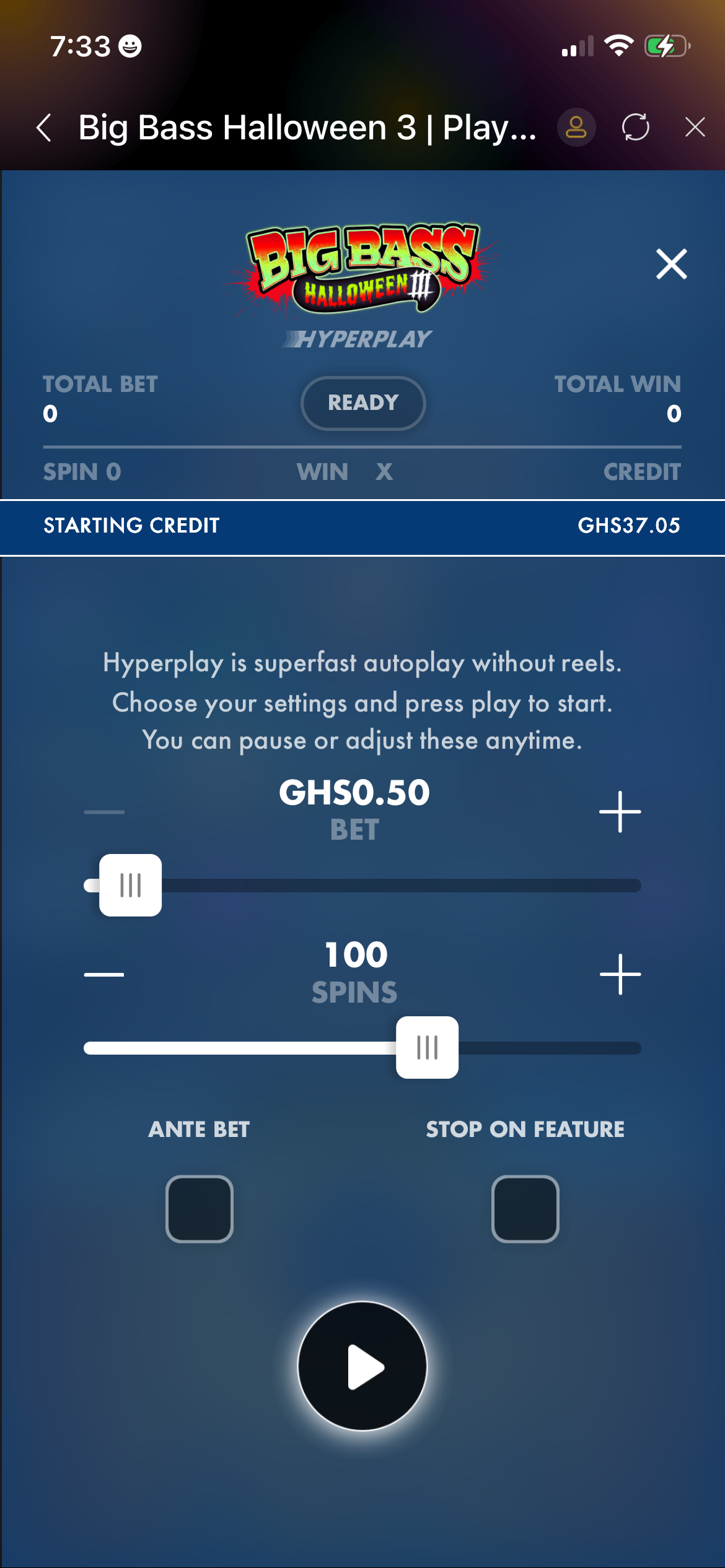Decrease the bet amount with minus
Image resolution: width=725 pixels, height=1568 pixels.
coord(104,811)
